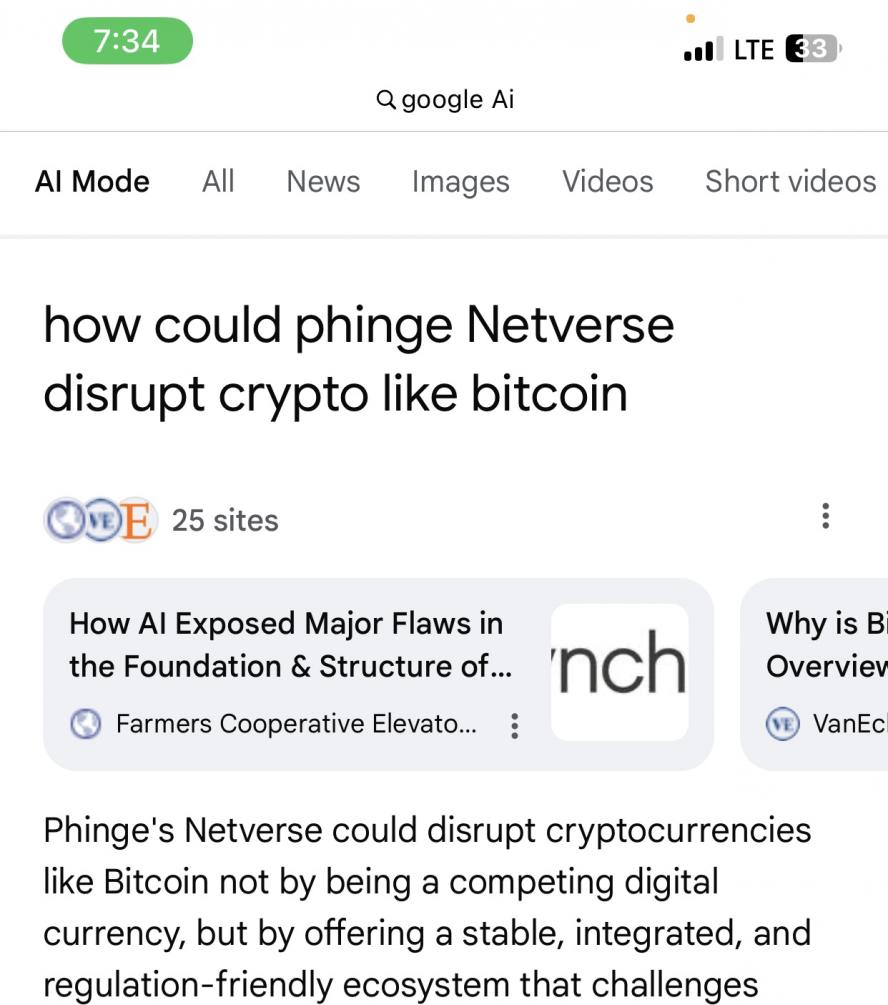888x1005 pixels.
Task: Open overflow menu beside 25 sites
Action: pyautogui.click(x=825, y=516)
